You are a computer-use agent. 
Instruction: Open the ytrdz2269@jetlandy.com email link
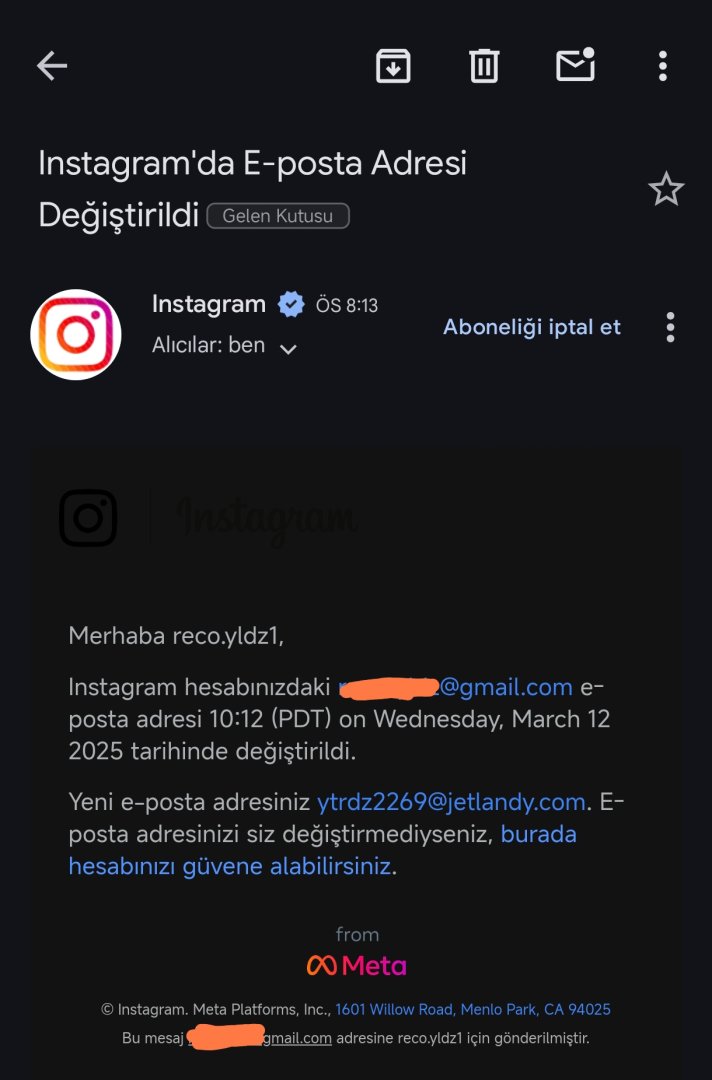450,802
